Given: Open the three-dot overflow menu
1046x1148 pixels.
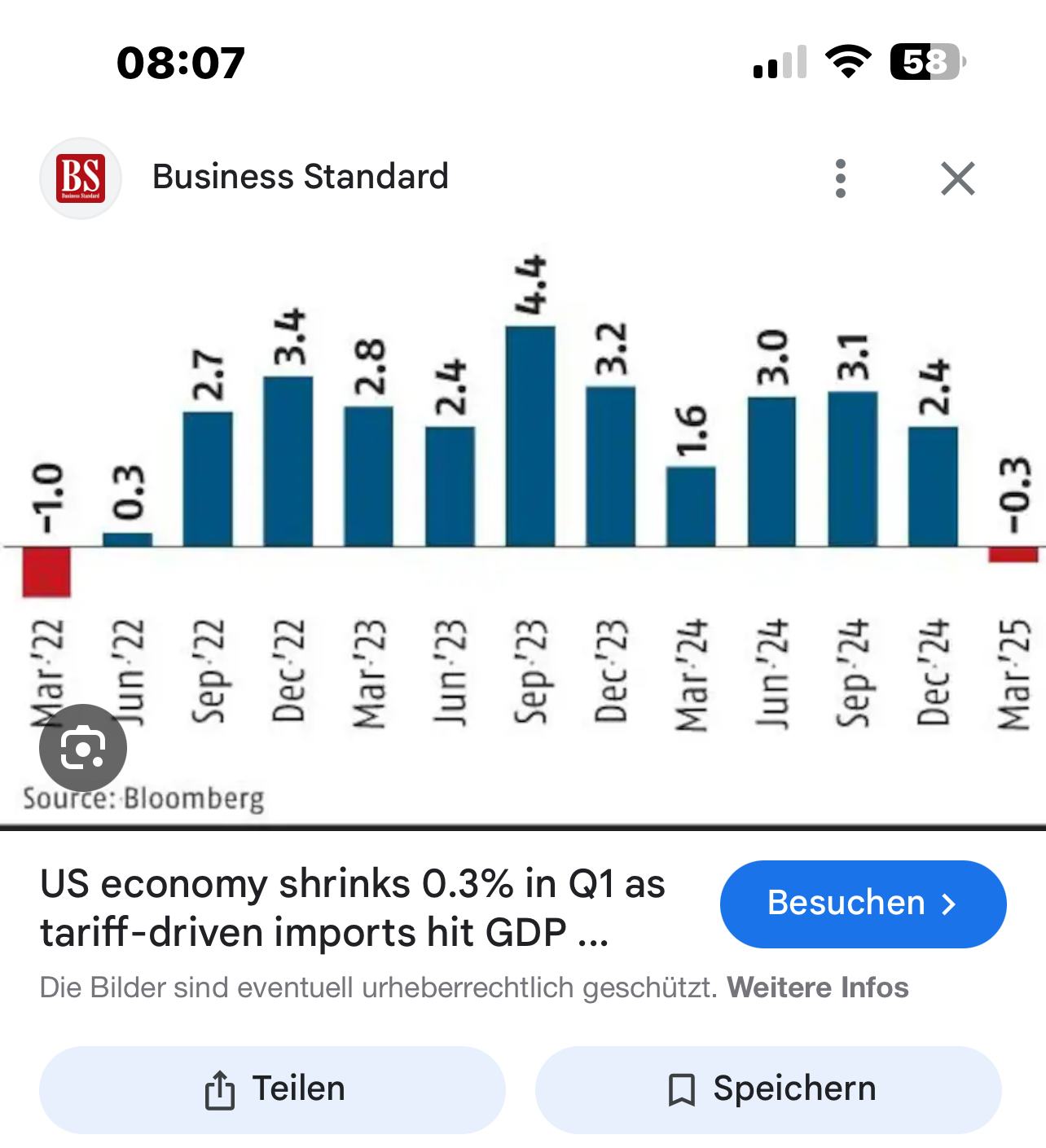Looking at the screenshot, I should click(x=841, y=178).
